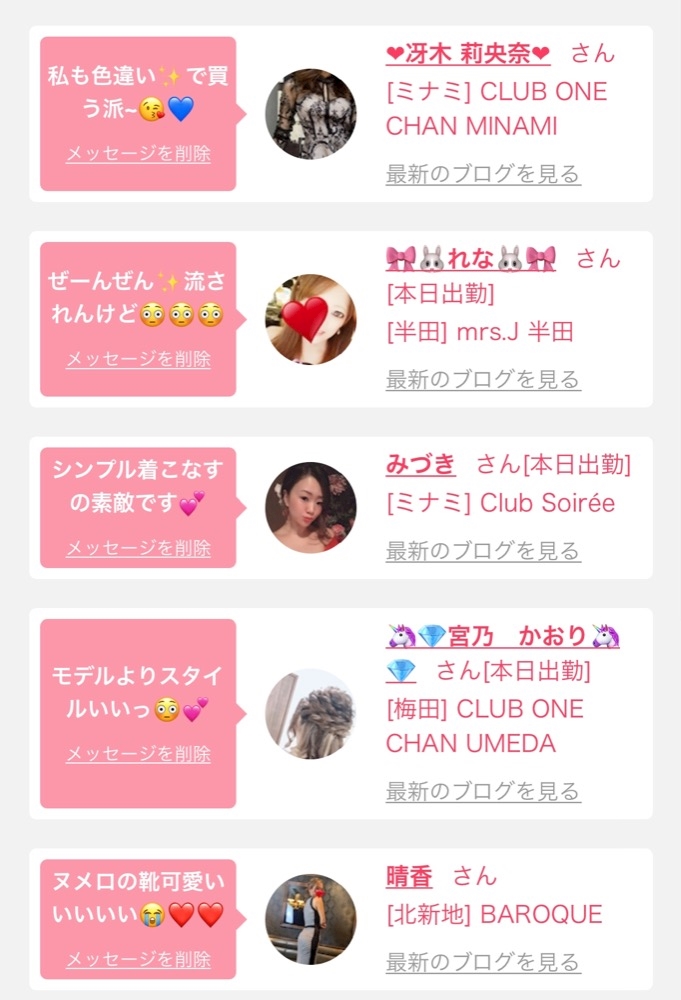
Task: Tap みづき's profile photo
Action: [x=310, y=507]
